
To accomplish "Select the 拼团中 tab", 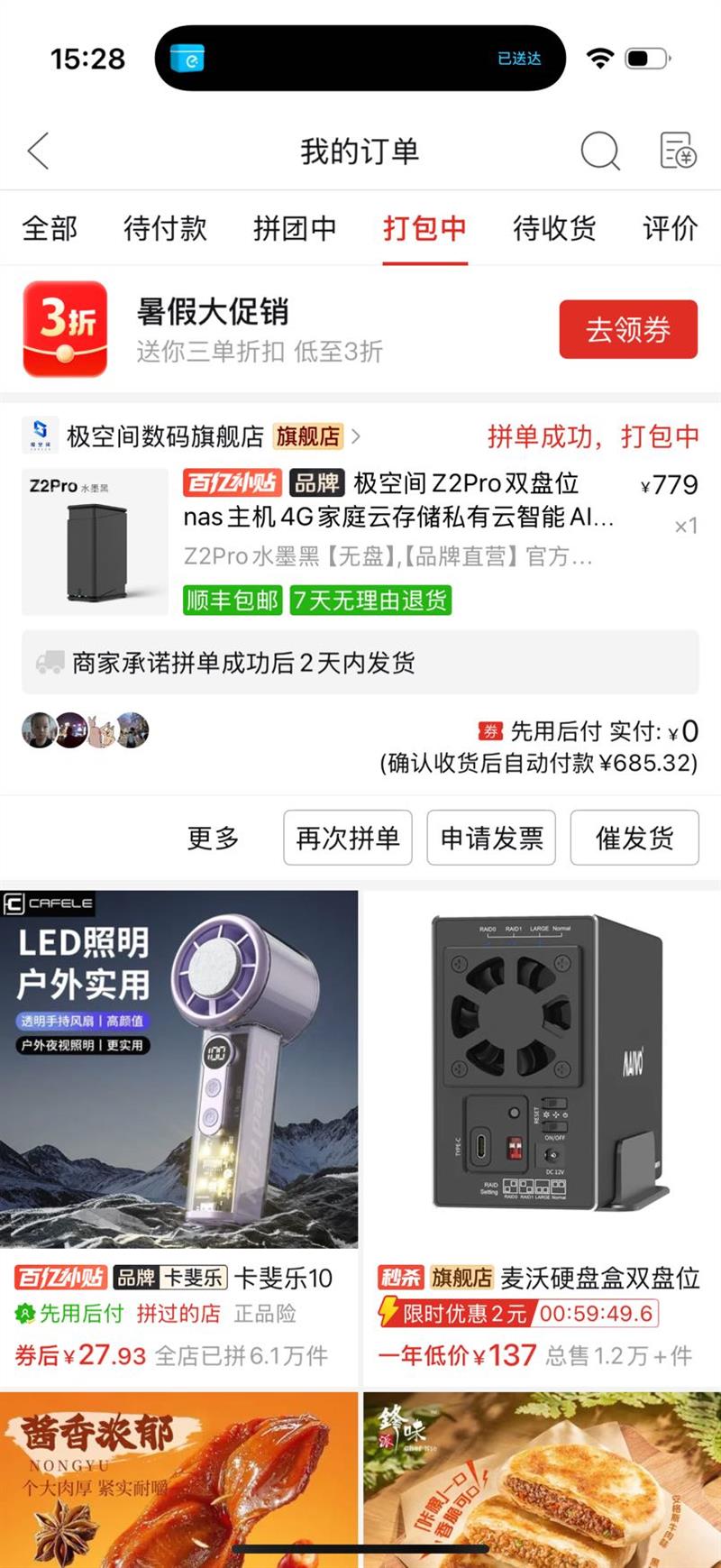I will pyautogui.click(x=295, y=228).
